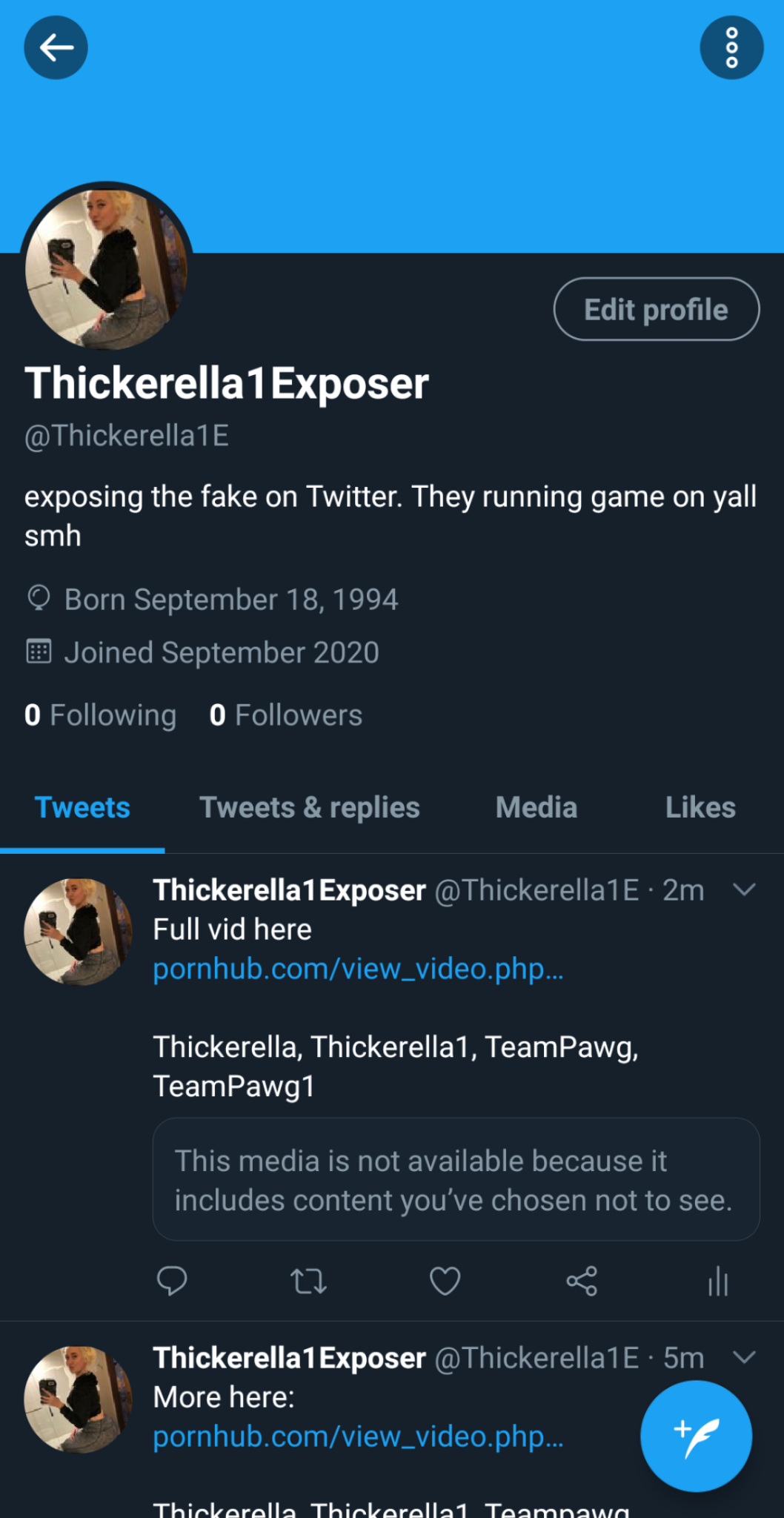This screenshot has width=784, height=1518.
Task: Retweet the tweet posted 2 minutes ago
Action: click(x=308, y=1282)
